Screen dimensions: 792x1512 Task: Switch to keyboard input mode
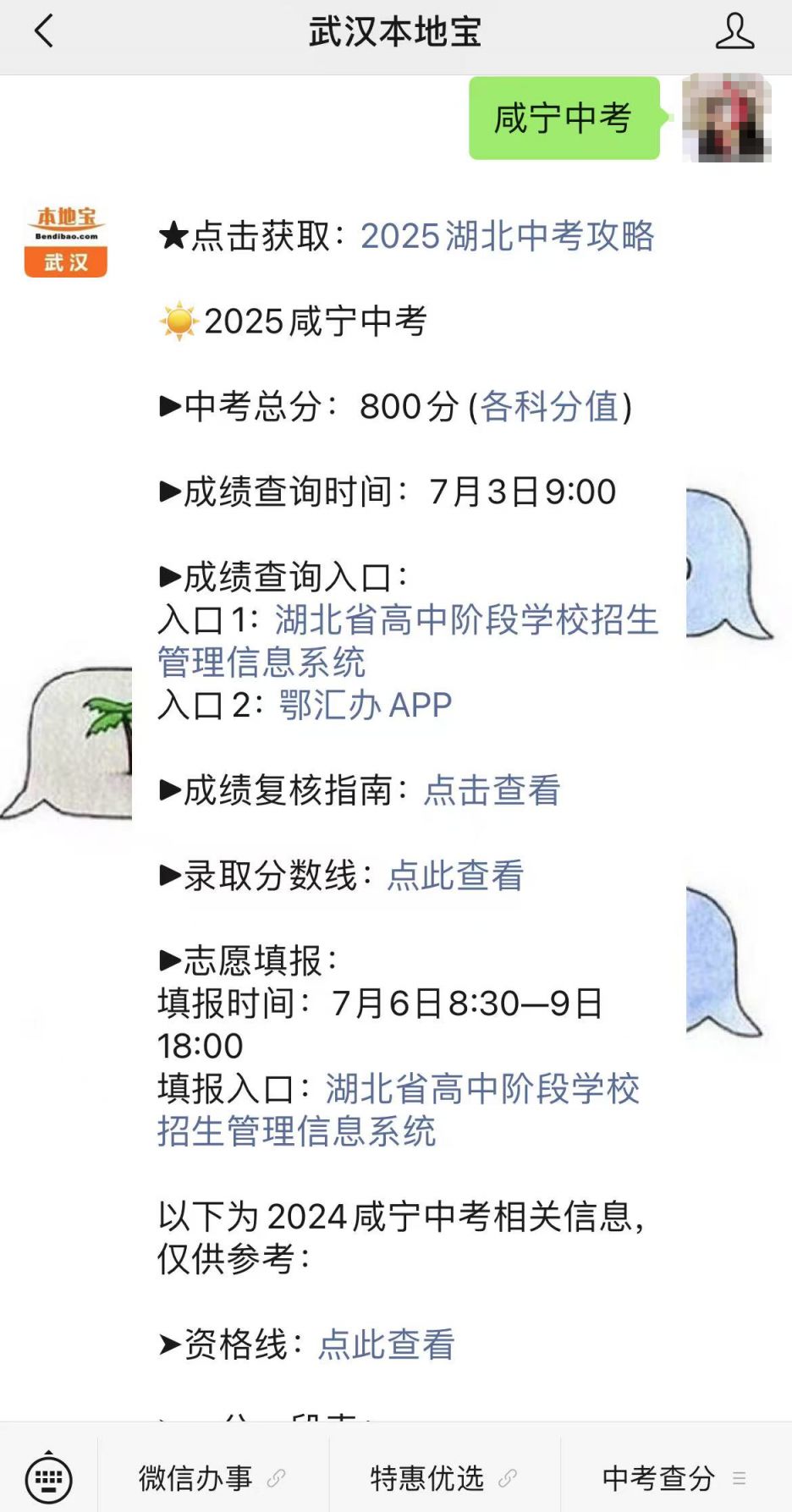tap(48, 1478)
